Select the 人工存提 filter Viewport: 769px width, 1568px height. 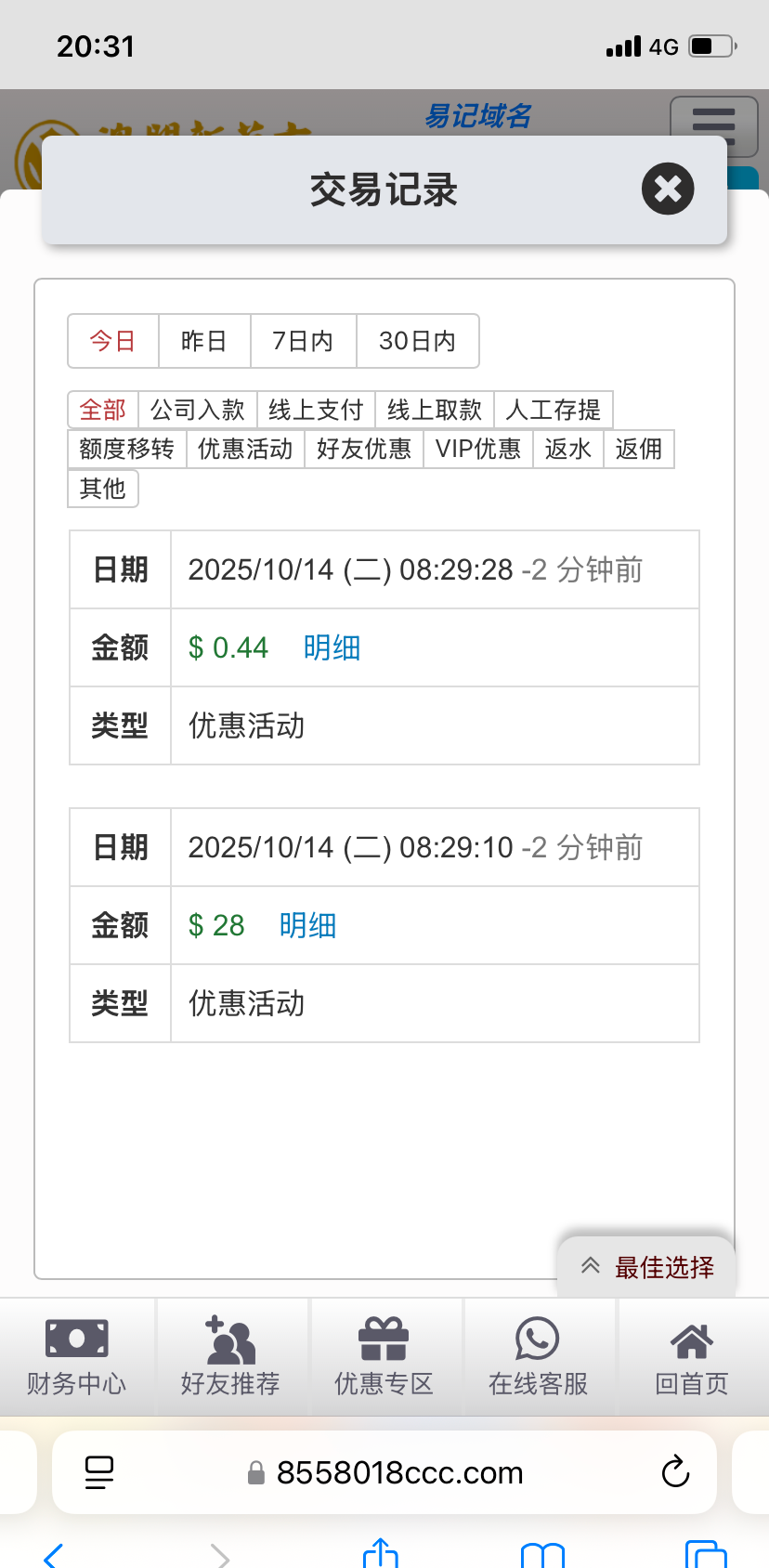(x=554, y=410)
